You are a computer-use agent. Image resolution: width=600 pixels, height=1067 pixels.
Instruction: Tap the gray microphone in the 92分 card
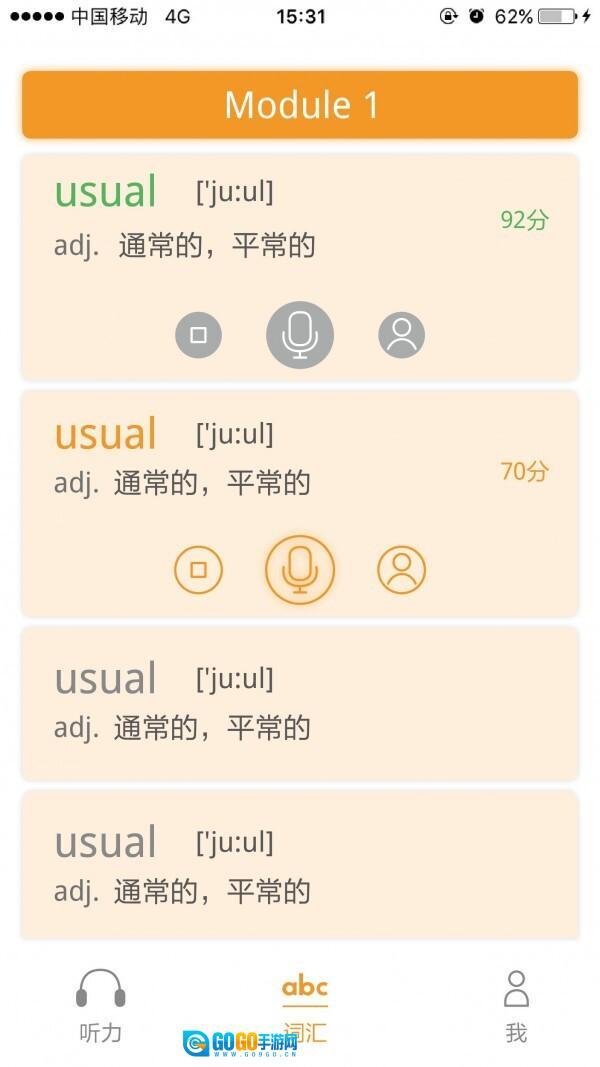click(300, 335)
